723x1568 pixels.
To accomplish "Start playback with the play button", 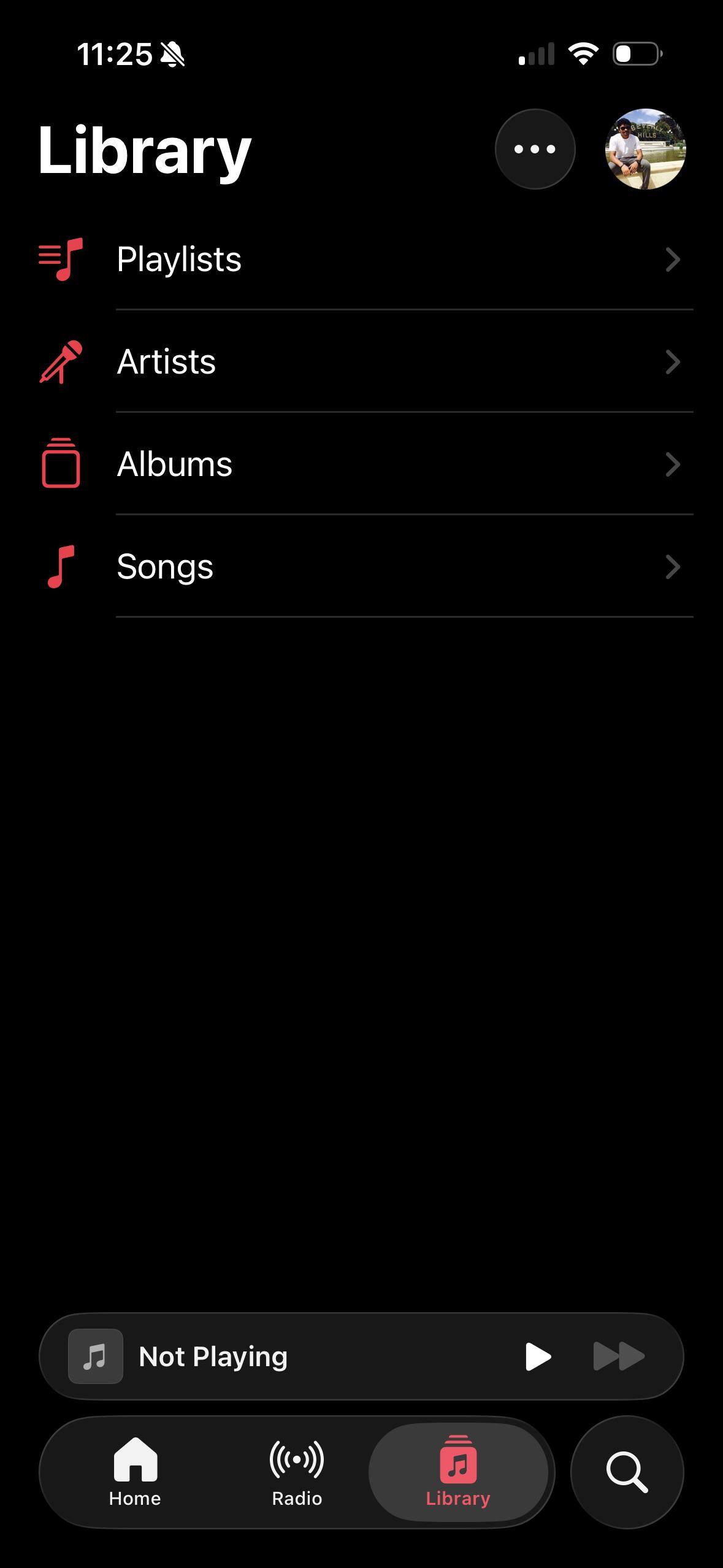I will pos(538,1356).
